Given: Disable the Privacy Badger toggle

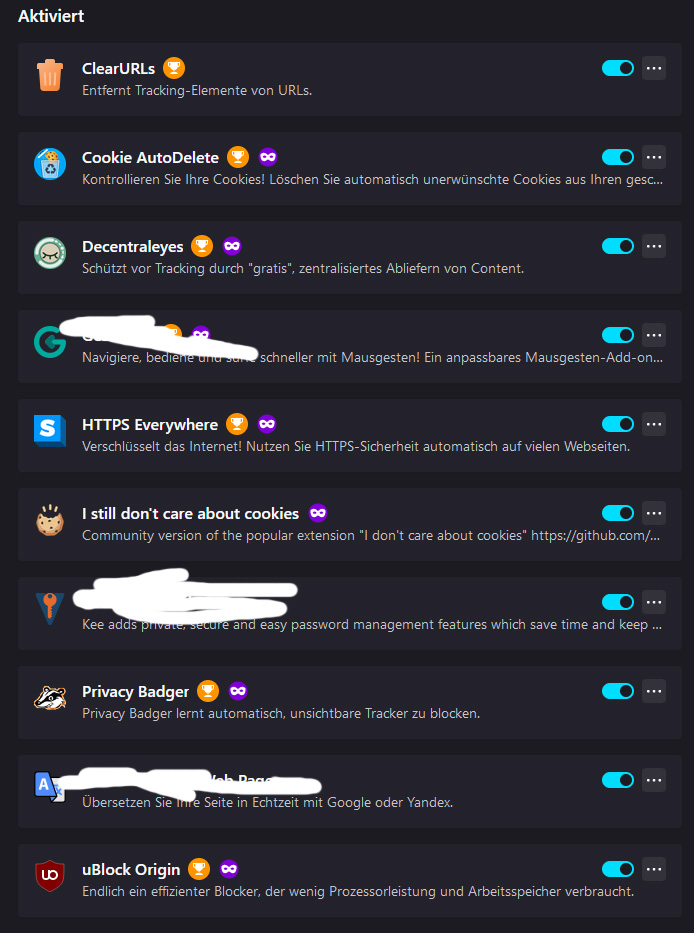Looking at the screenshot, I should pos(617,691).
